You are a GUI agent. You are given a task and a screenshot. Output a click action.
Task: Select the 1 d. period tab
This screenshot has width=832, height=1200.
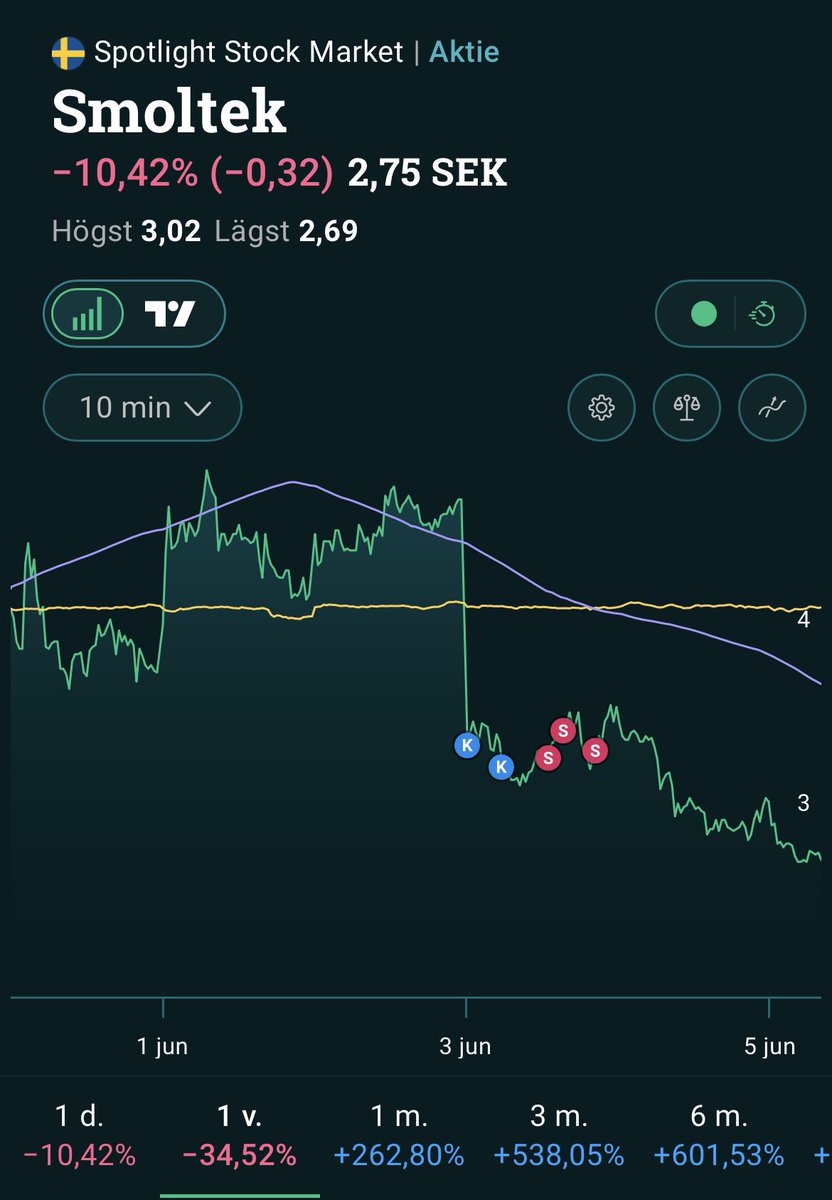[x=79, y=1137]
